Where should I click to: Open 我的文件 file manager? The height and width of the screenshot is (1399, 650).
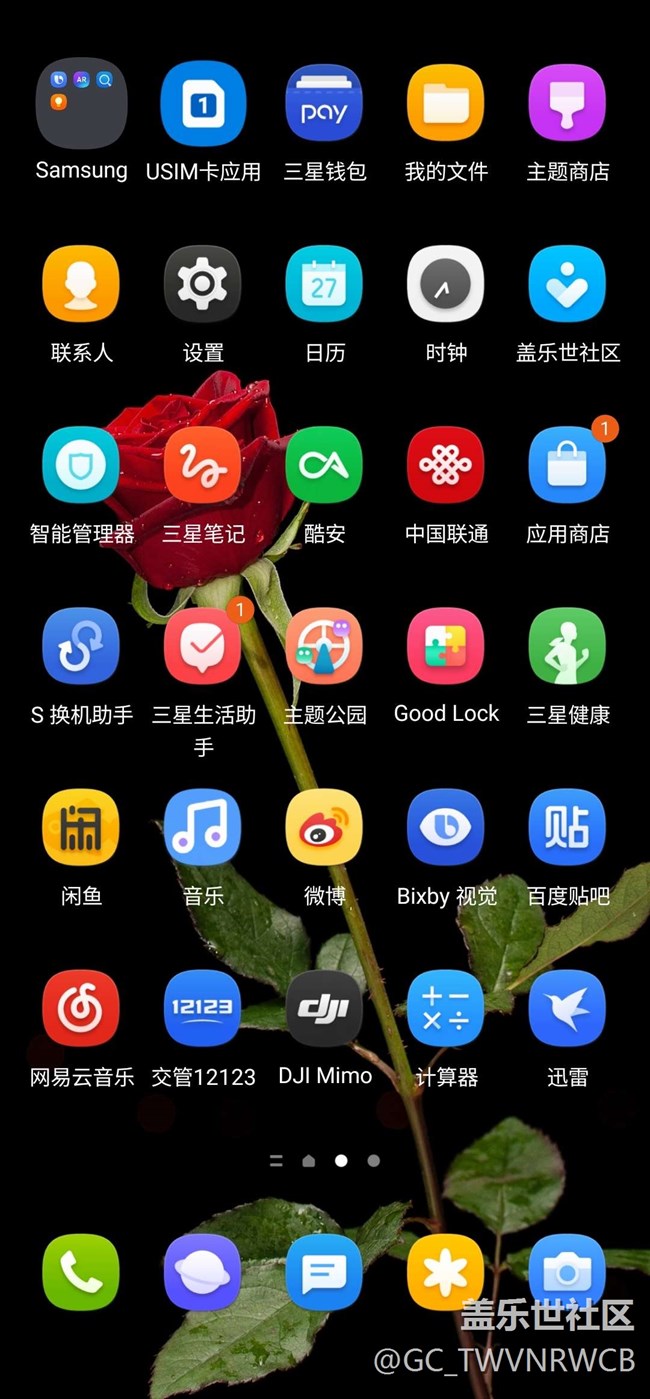coord(446,104)
